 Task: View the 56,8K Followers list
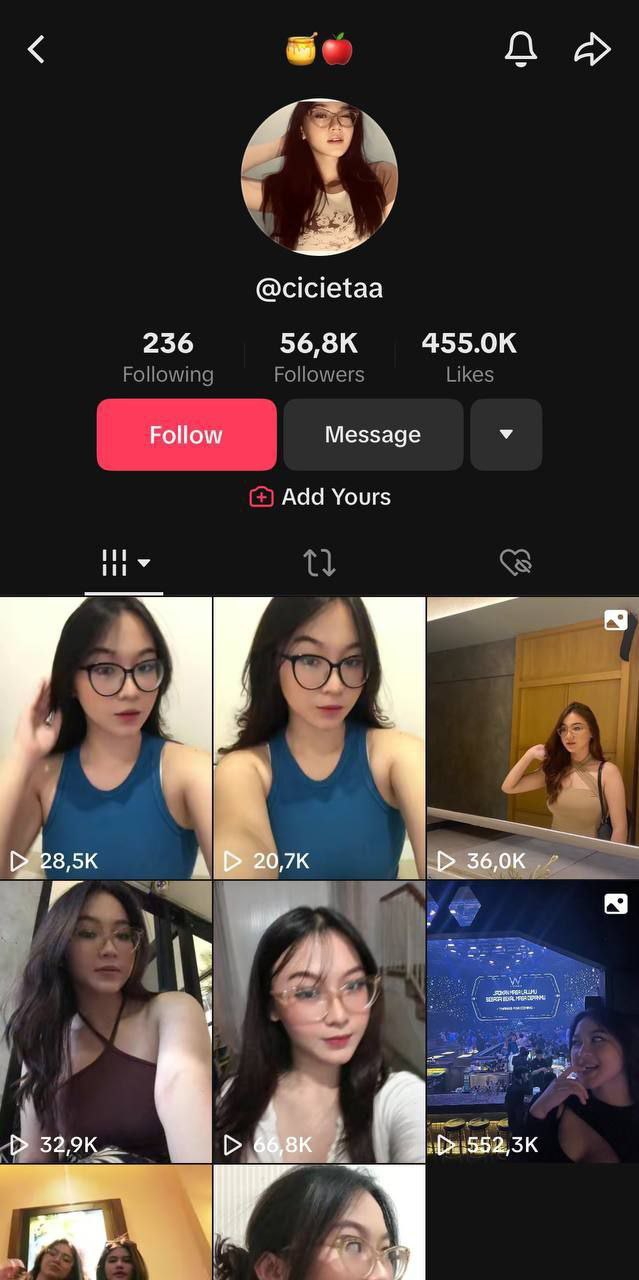click(319, 357)
